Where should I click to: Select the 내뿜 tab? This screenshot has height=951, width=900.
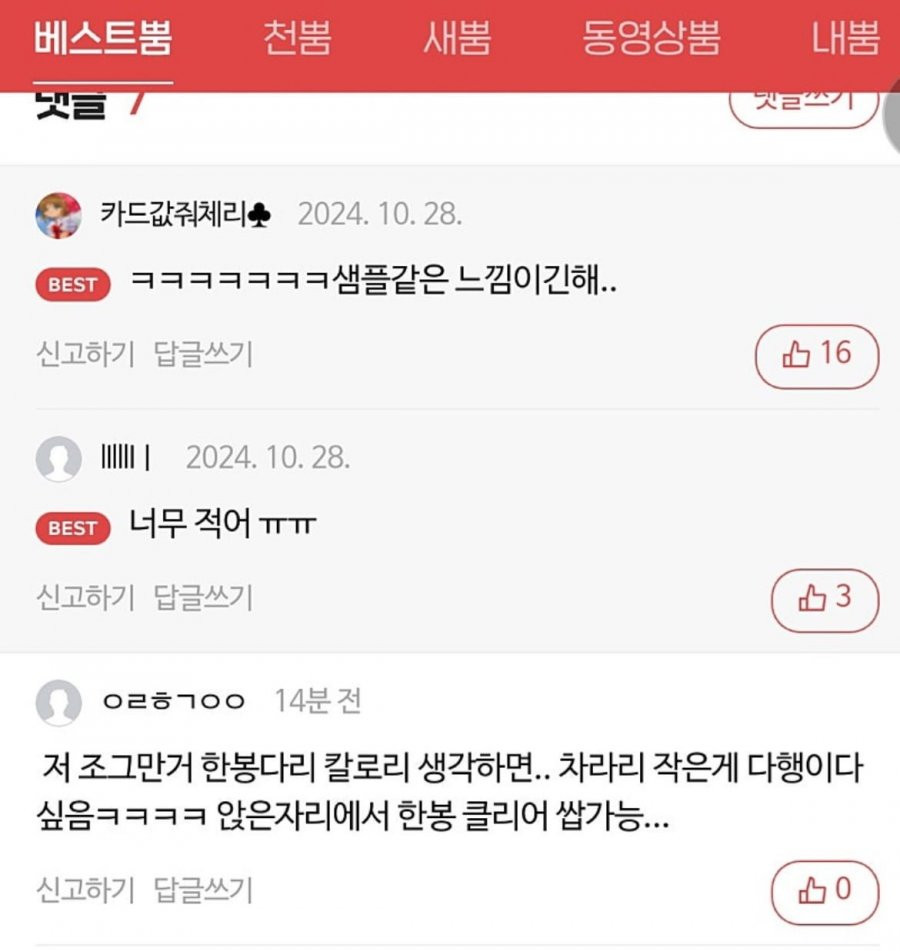[x=846, y=39]
